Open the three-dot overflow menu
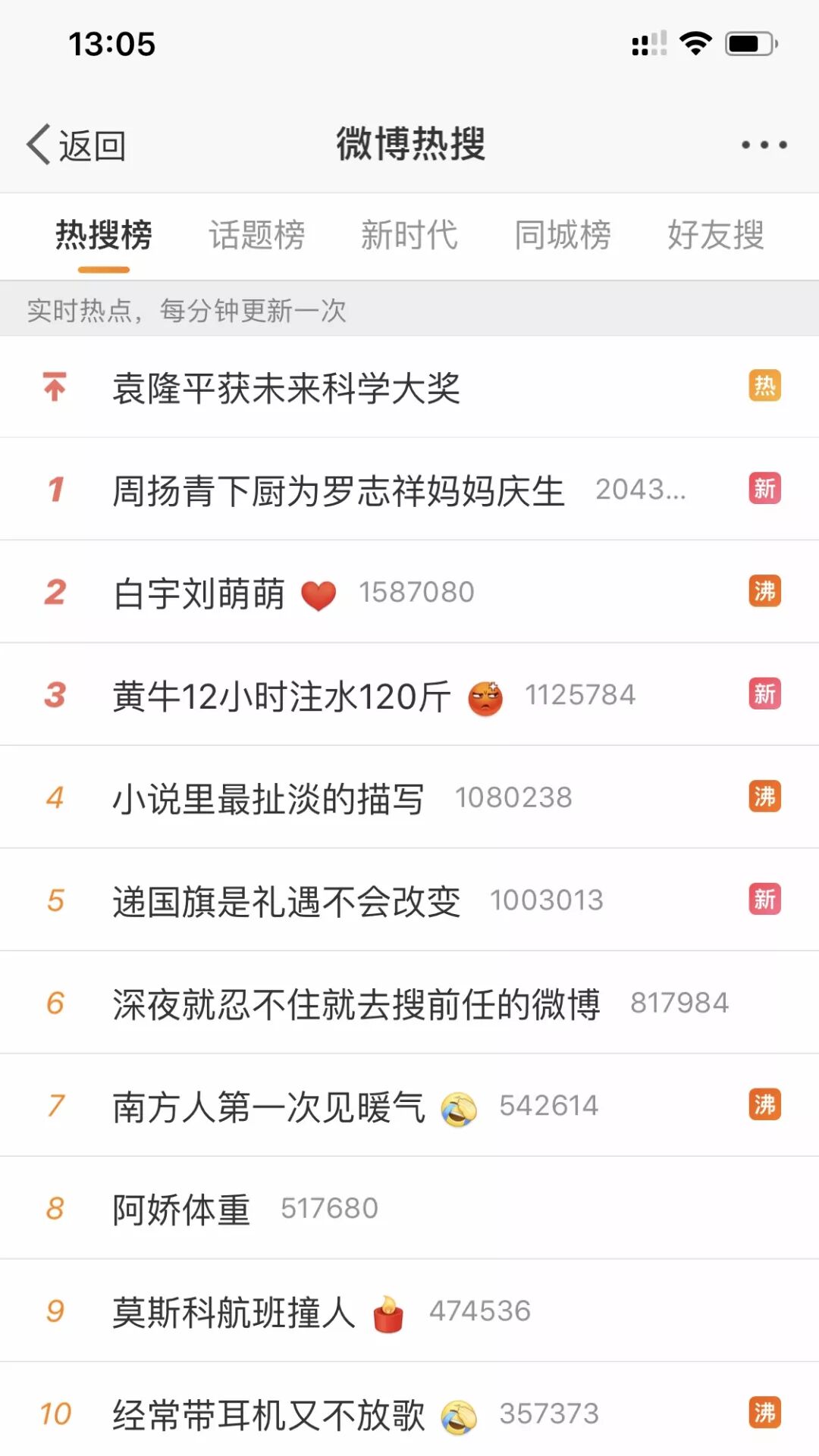819x1456 pixels. click(x=764, y=144)
